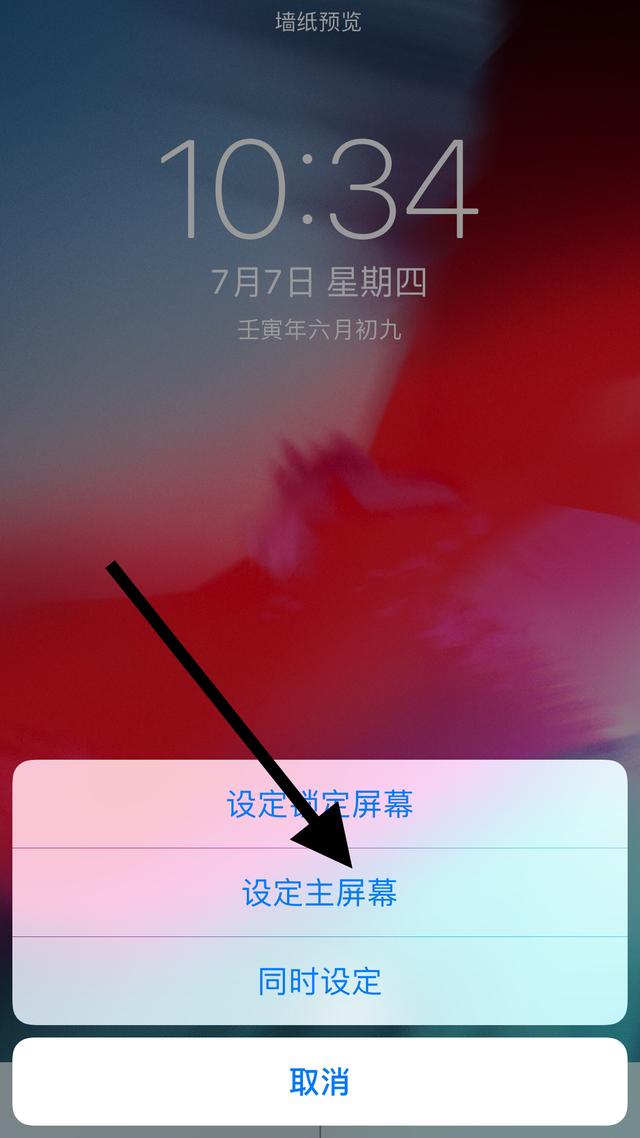The image size is (640, 1138).
Task: Choose 设定锁定屏幕 option
Action: [x=320, y=804]
